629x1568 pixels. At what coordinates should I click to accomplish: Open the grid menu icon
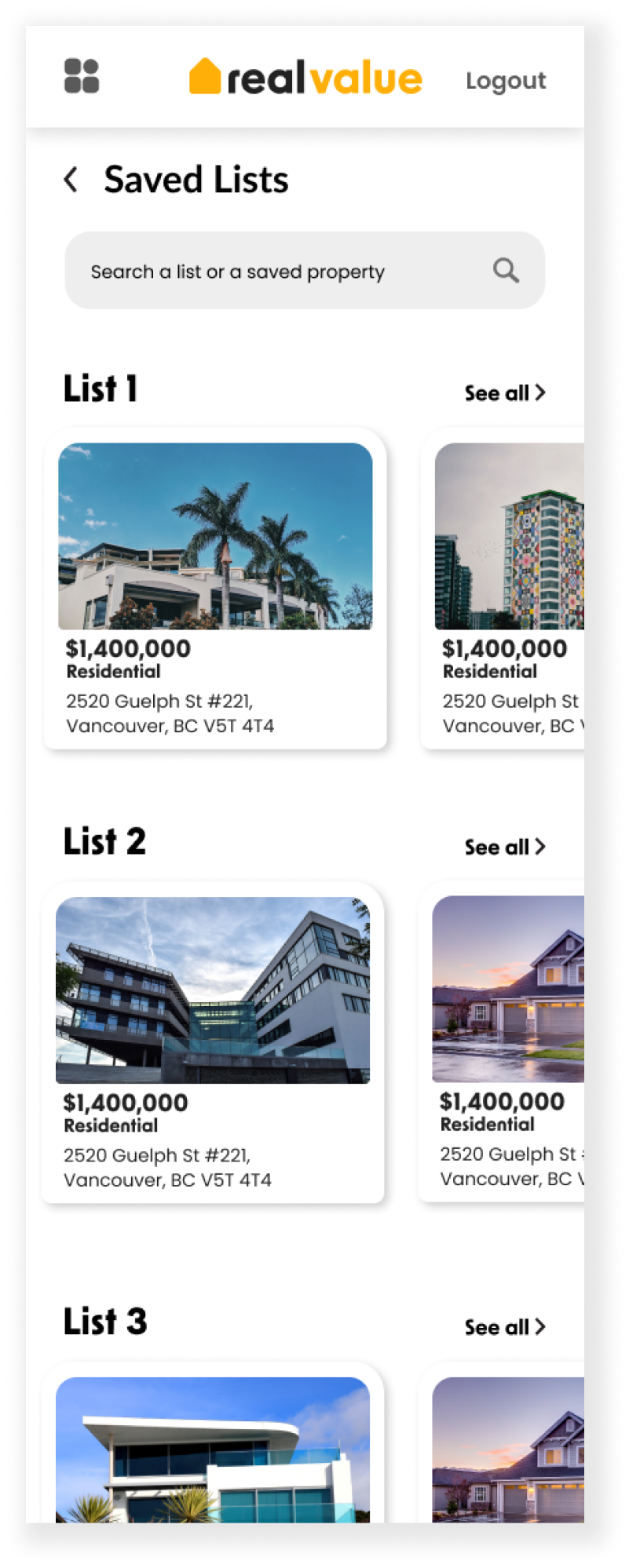pos(82,76)
